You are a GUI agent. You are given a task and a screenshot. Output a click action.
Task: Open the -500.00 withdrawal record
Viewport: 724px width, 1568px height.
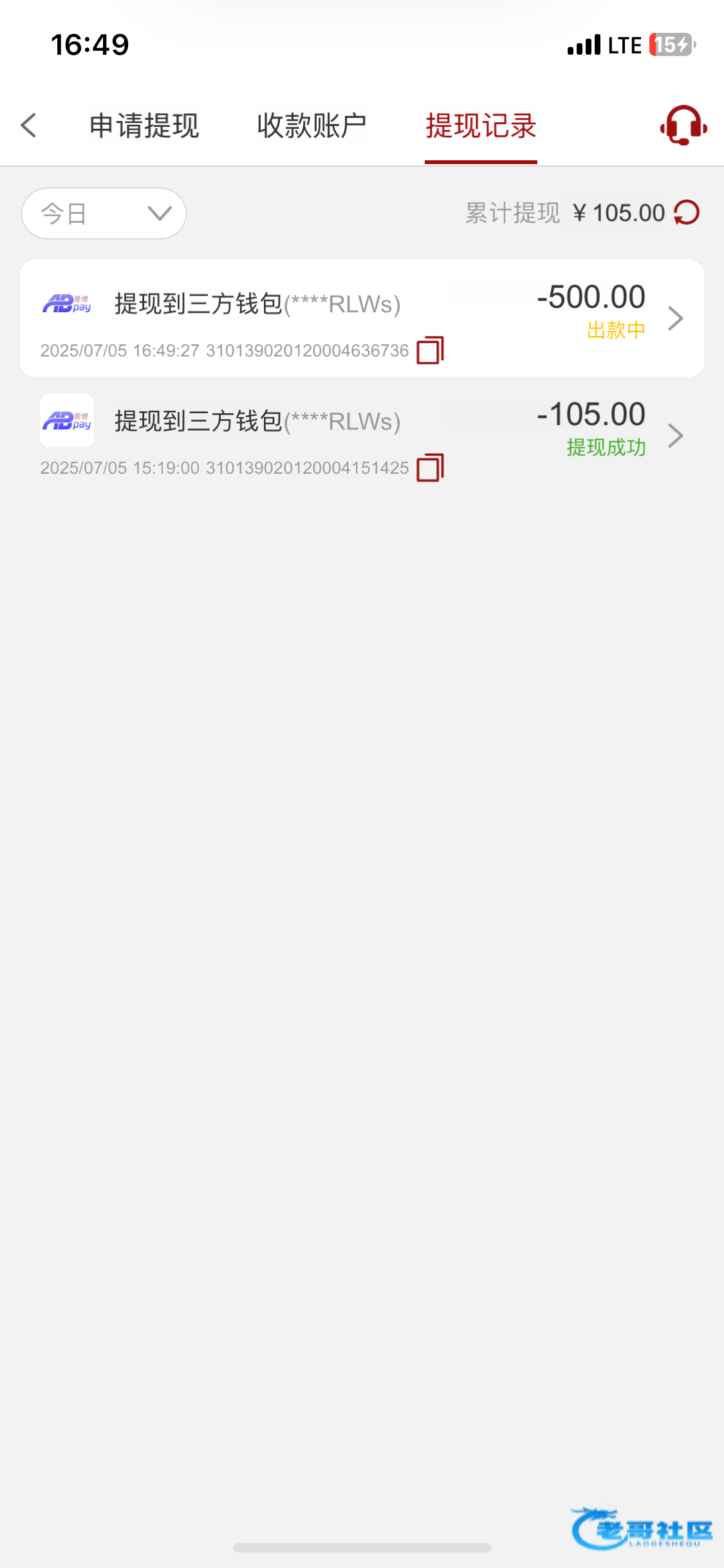[674, 318]
